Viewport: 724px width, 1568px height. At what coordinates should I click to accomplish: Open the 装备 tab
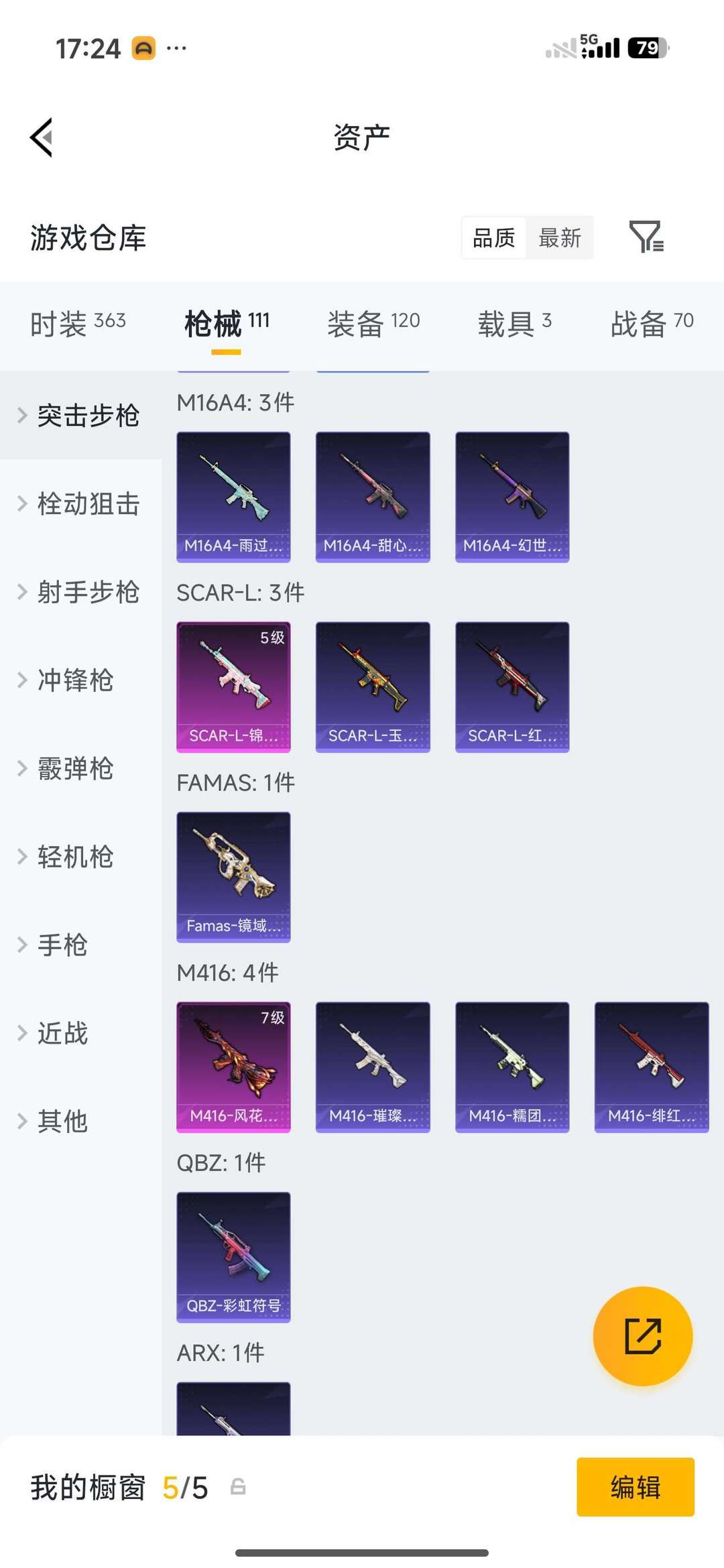click(372, 322)
